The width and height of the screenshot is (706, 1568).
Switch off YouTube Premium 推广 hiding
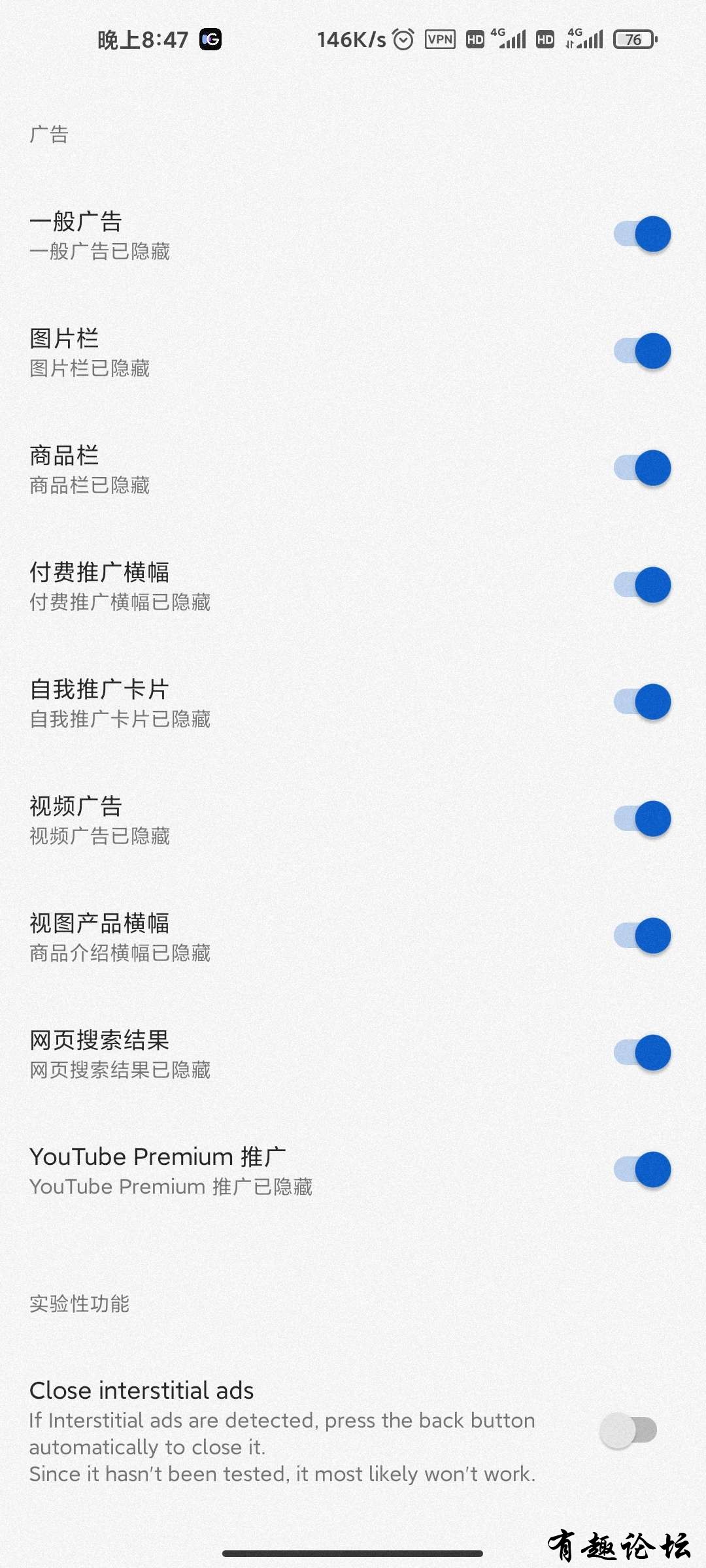tap(642, 1169)
